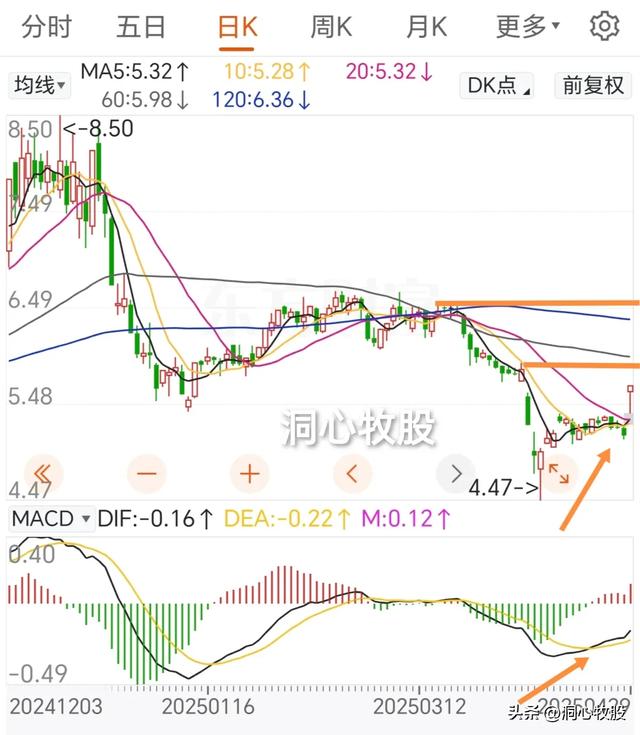
Task: Jump to earliest data with double-left arrow
Action: pos(43,473)
